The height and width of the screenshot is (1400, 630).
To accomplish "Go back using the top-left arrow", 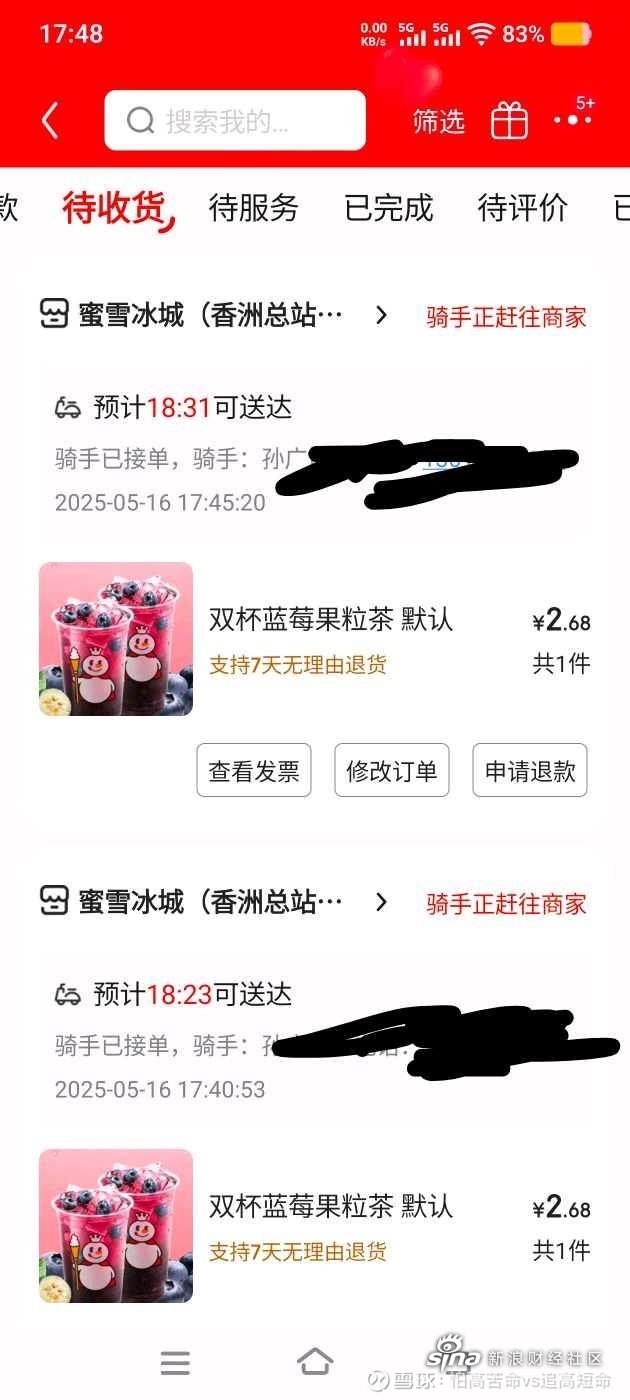I will [x=50, y=121].
